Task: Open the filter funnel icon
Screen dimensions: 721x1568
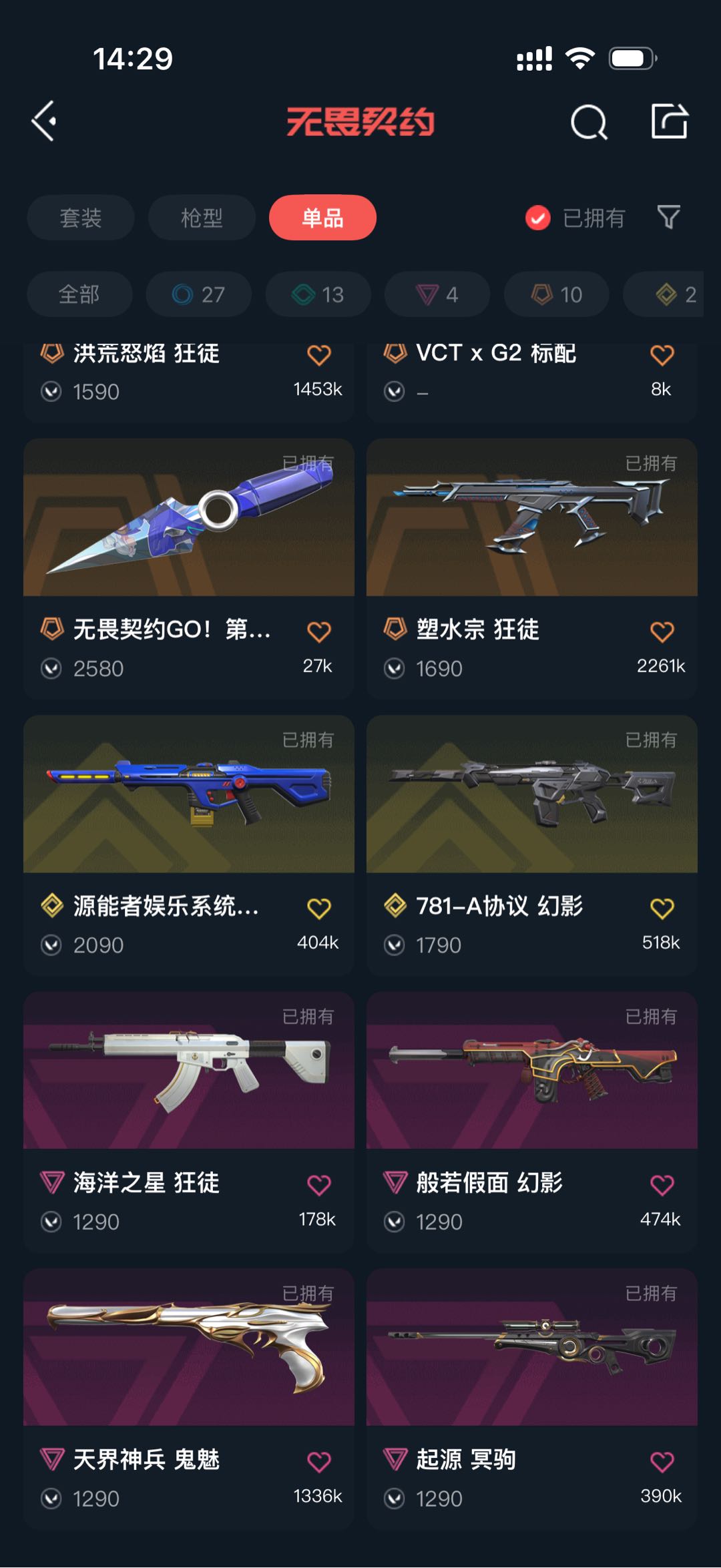Action: (668, 217)
